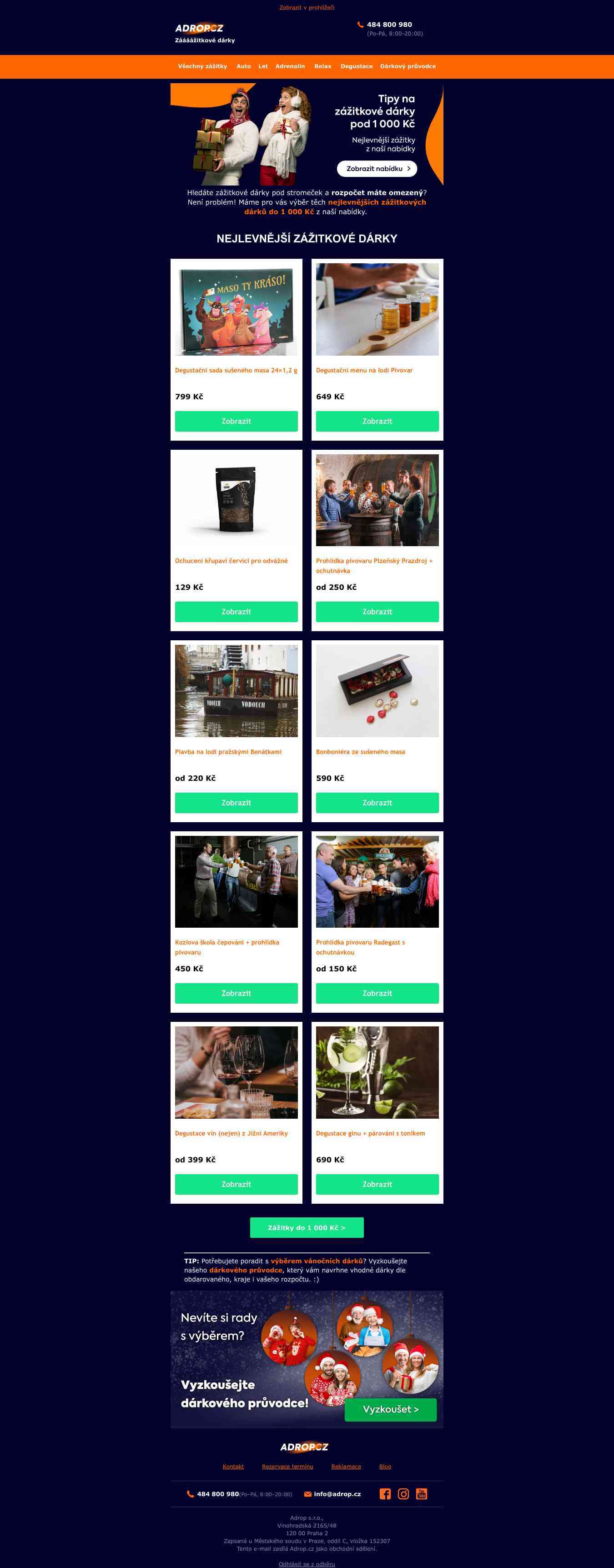Tap Zobrazit for Prohlídka pivovaru Radegast
This screenshot has width=614, height=1568.
pos(377,993)
